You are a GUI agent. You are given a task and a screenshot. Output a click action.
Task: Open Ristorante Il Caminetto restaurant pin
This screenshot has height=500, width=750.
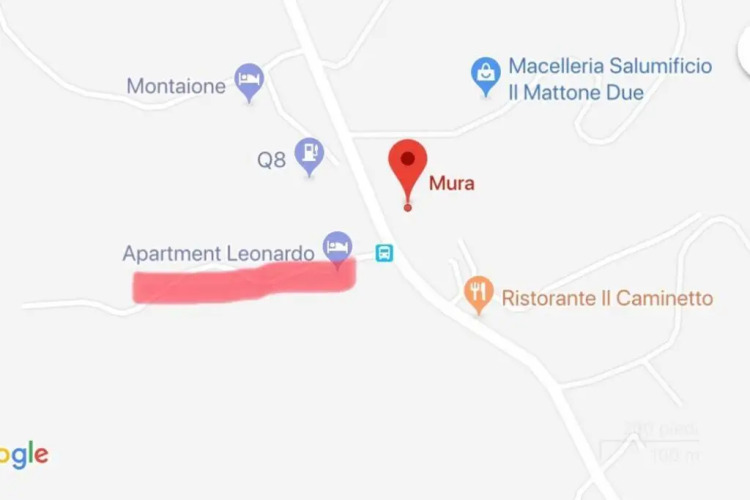click(480, 293)
